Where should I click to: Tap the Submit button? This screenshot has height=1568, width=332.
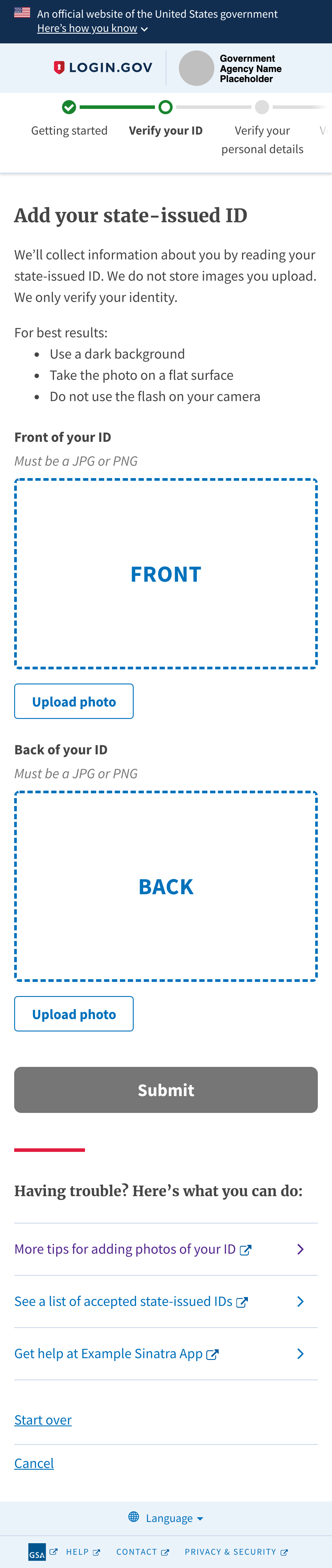click(166, 1090)
